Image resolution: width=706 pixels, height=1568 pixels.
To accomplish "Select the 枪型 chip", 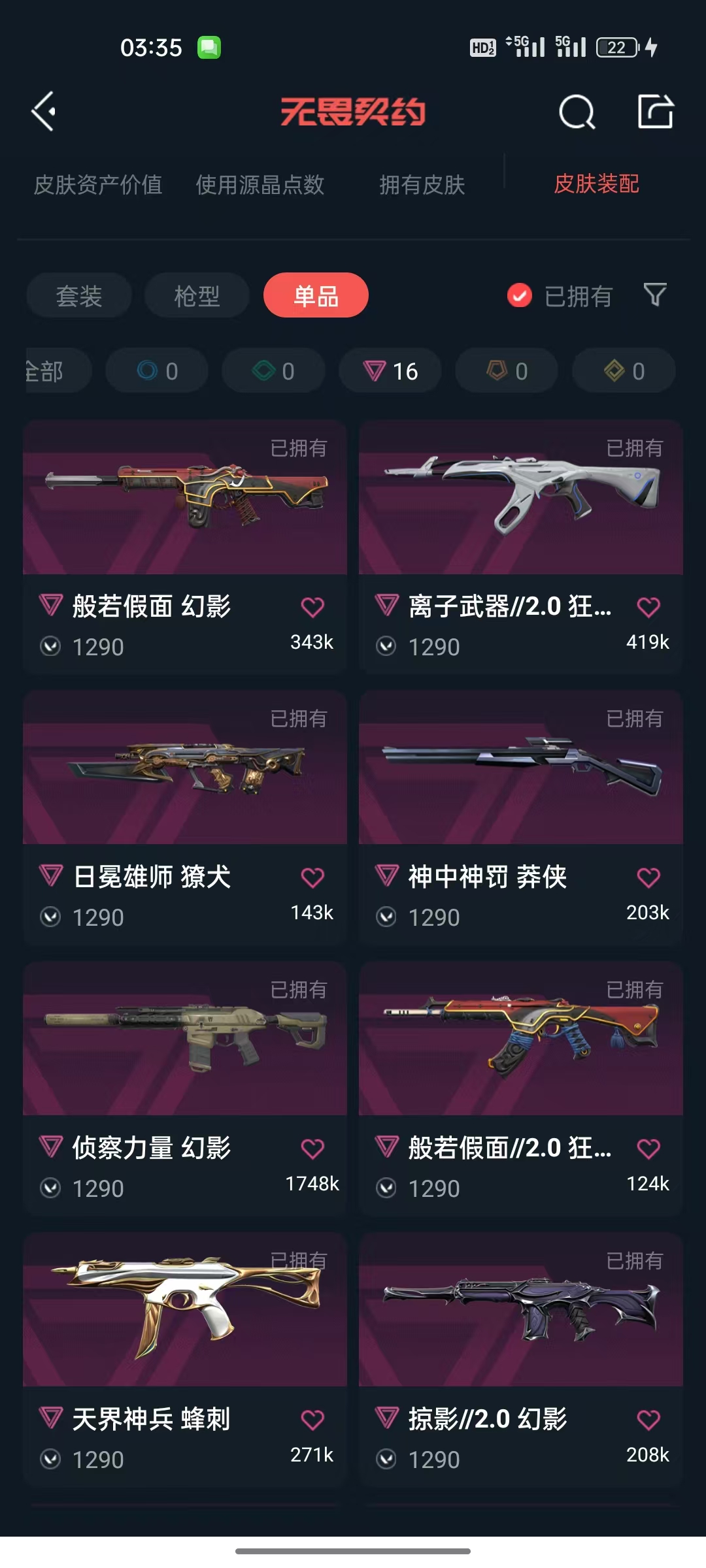I will (x=197, y=296).
